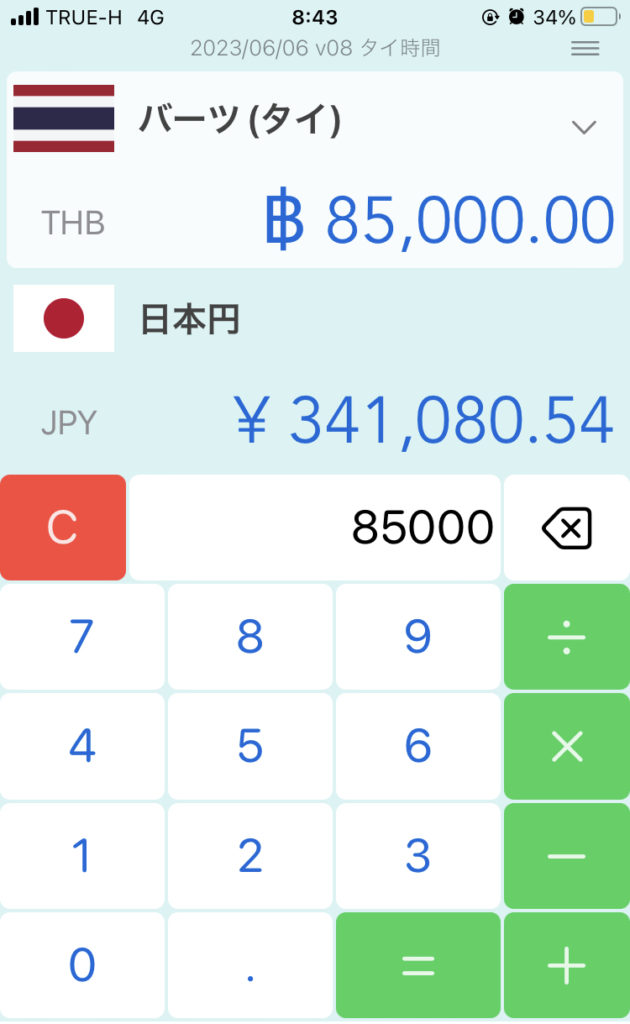Add a decimal point
630x1024 pixels.
pos(250,965)
